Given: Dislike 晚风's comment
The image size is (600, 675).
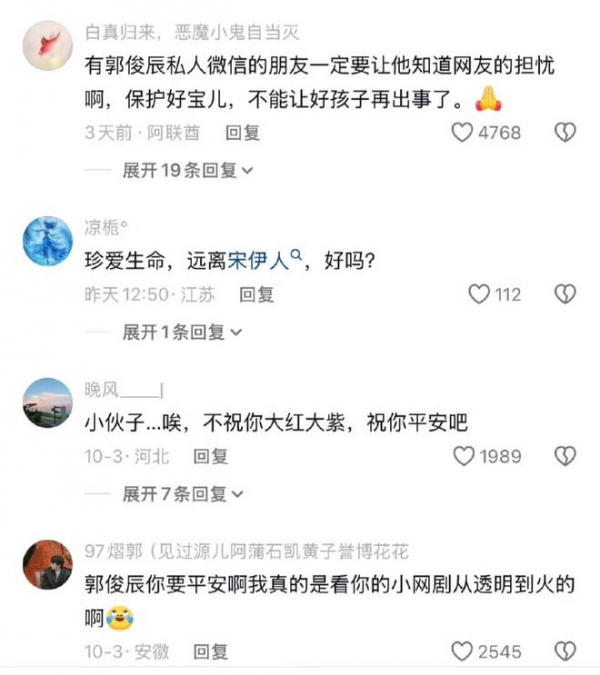Looking at the screenshot, I should coord(566,456).
